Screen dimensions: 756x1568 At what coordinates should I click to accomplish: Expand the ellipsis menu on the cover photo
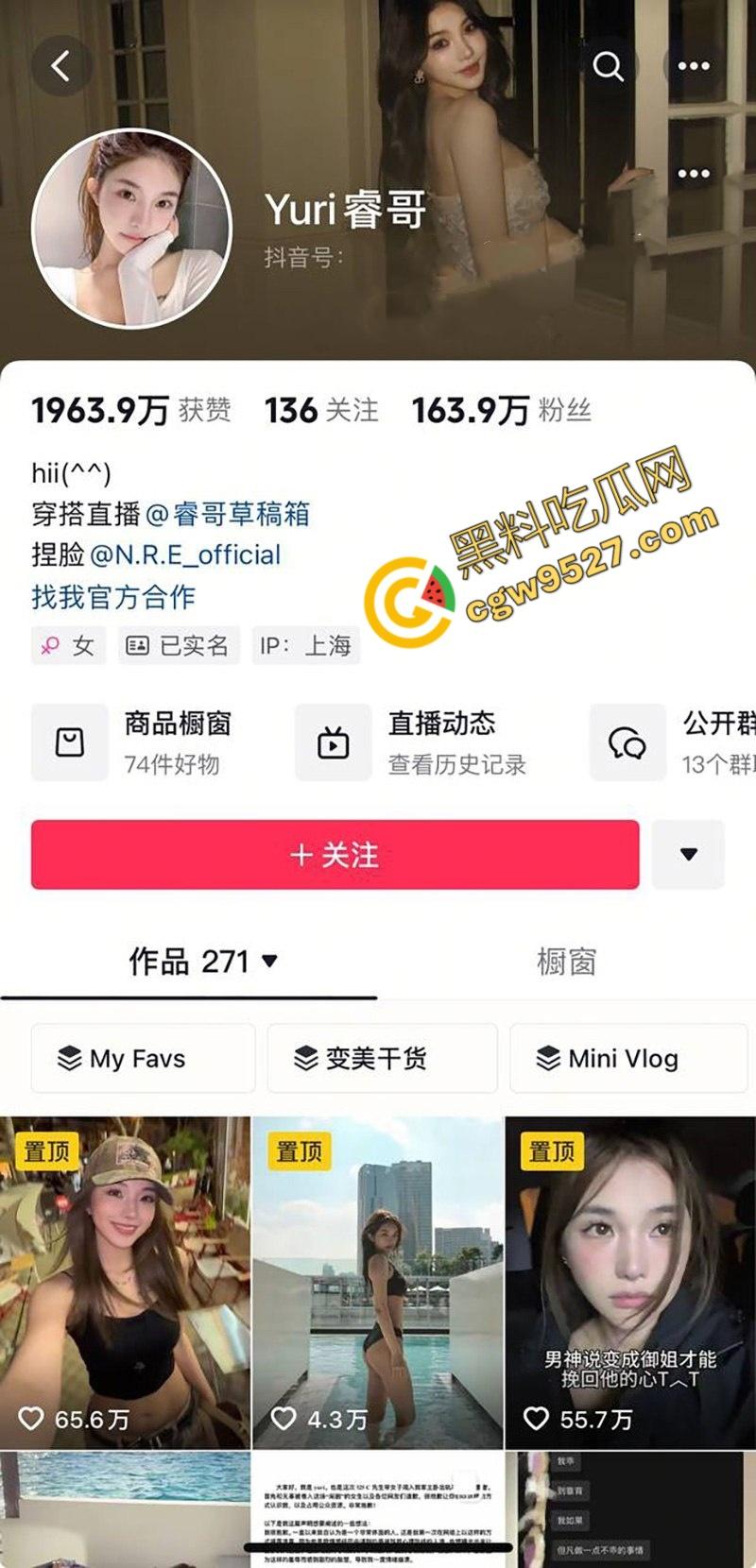693,173
